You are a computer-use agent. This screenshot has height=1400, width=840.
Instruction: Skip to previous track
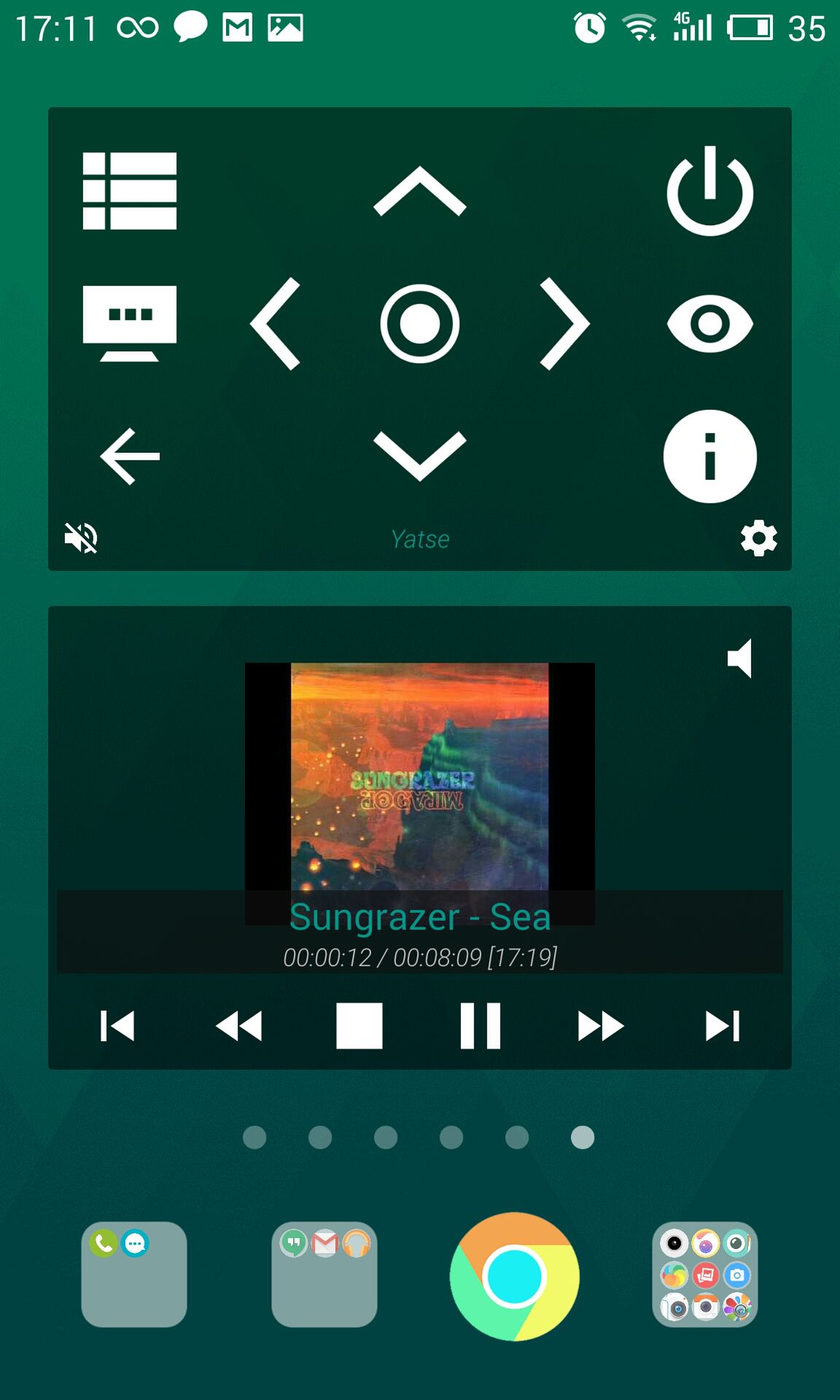pyautogui.click(x=117, y=1026)
